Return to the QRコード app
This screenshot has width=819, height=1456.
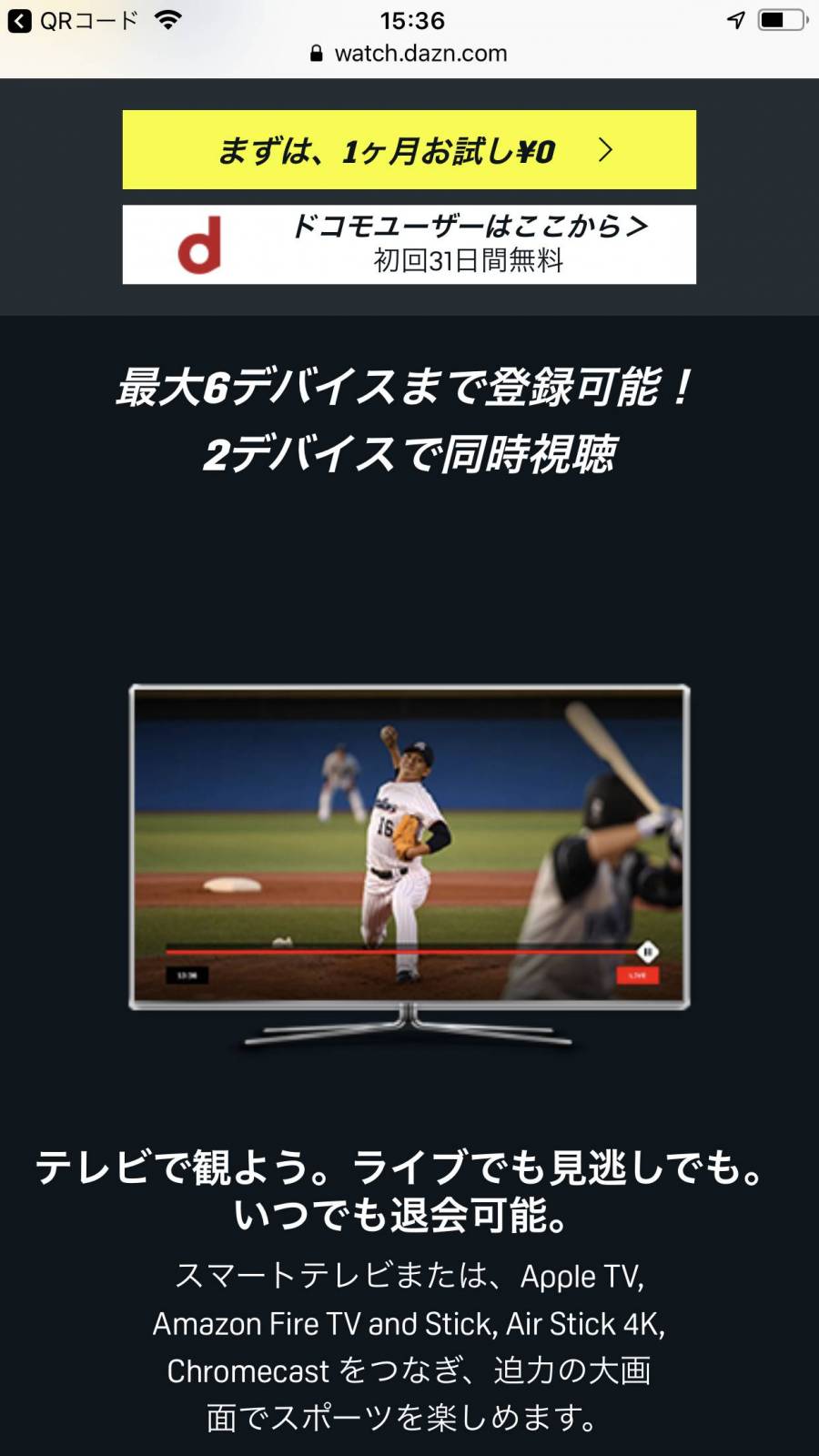coord(73,20)
